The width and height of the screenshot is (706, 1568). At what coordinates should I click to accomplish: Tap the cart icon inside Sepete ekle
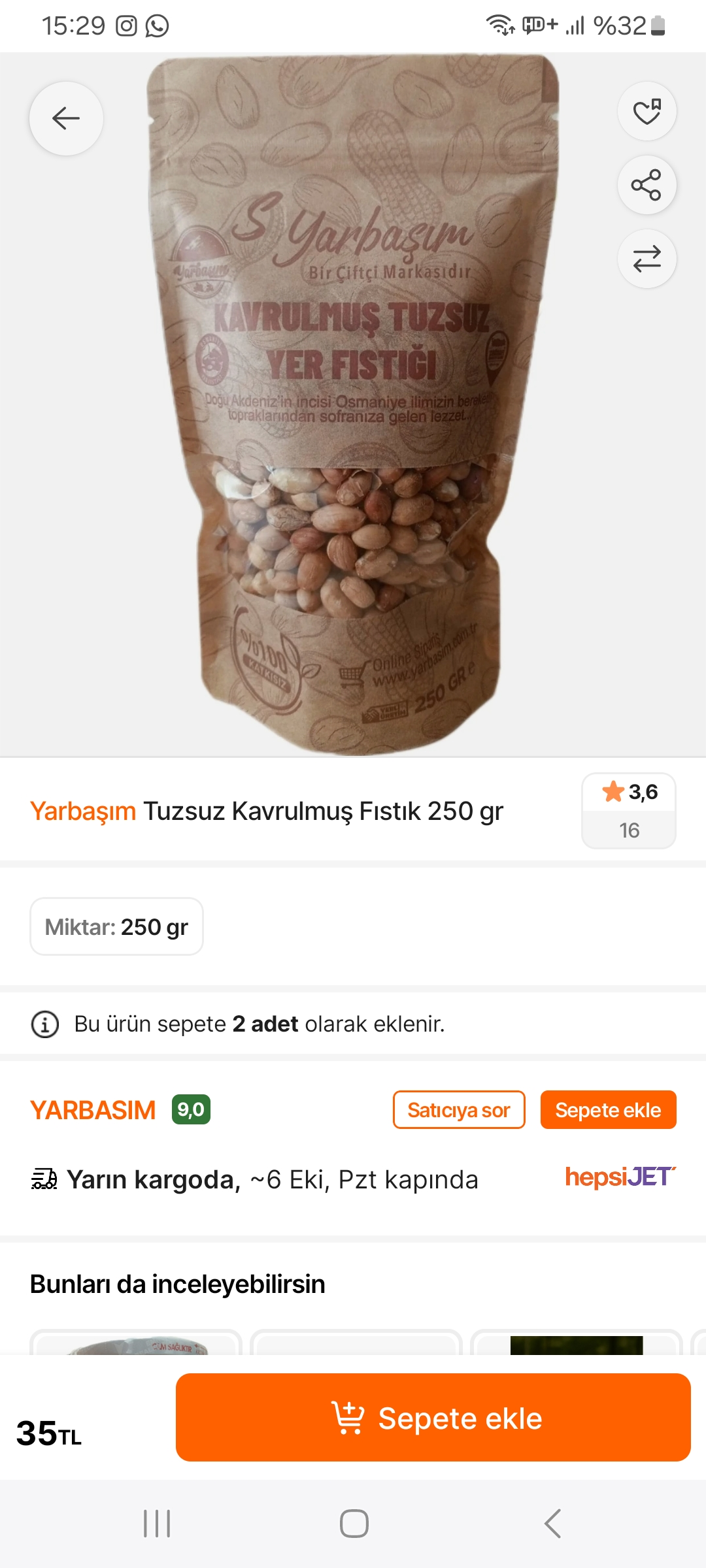(348, 1418)
